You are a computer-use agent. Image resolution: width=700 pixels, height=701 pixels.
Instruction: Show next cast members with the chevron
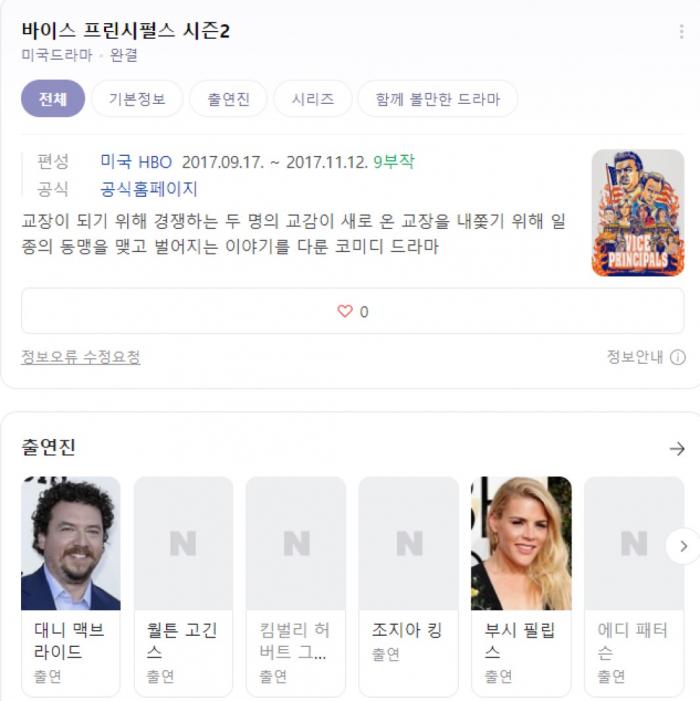(x=683, y=546)
